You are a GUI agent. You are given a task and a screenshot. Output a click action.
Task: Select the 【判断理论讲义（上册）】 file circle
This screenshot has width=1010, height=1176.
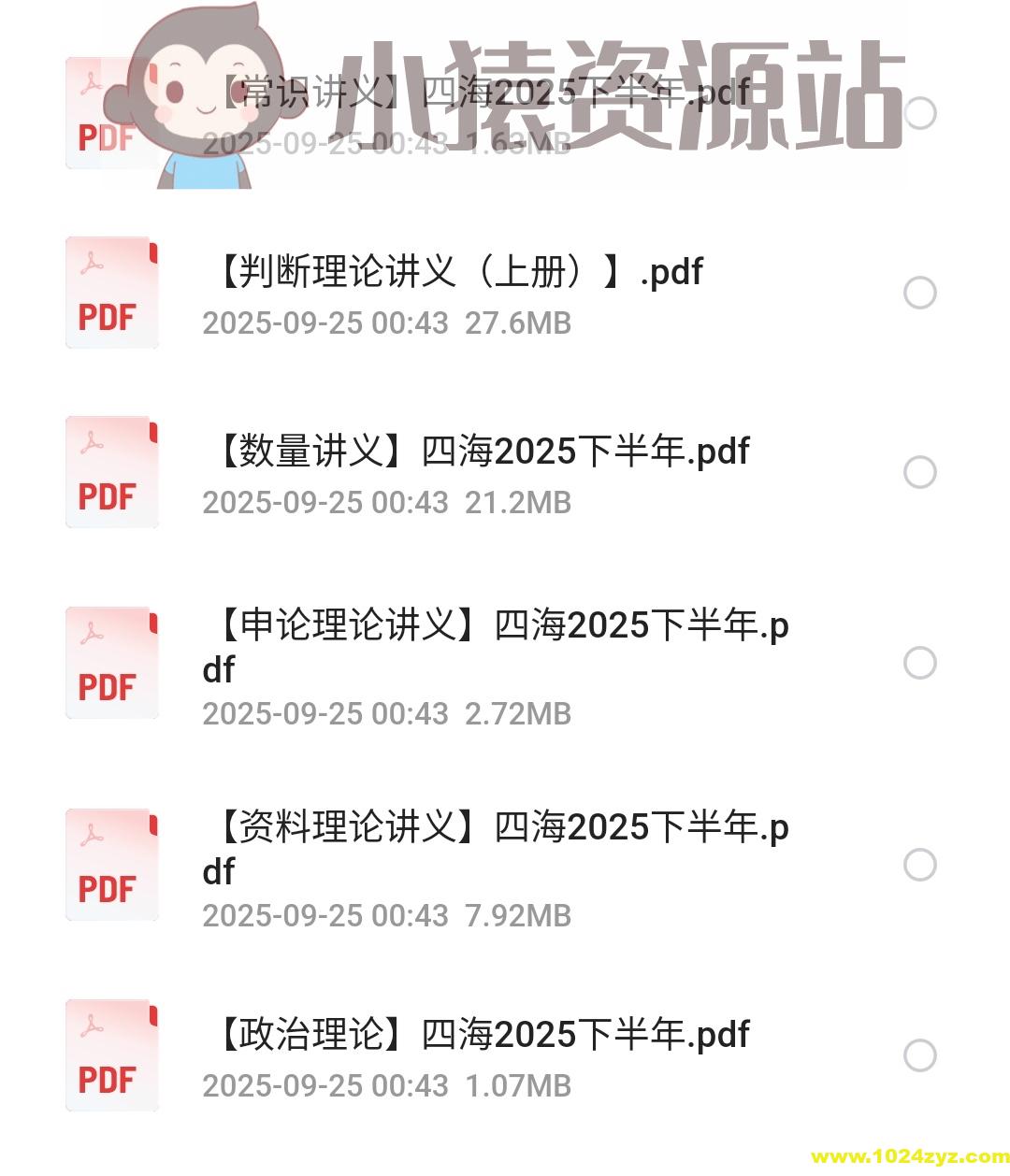tap(920, 293)
